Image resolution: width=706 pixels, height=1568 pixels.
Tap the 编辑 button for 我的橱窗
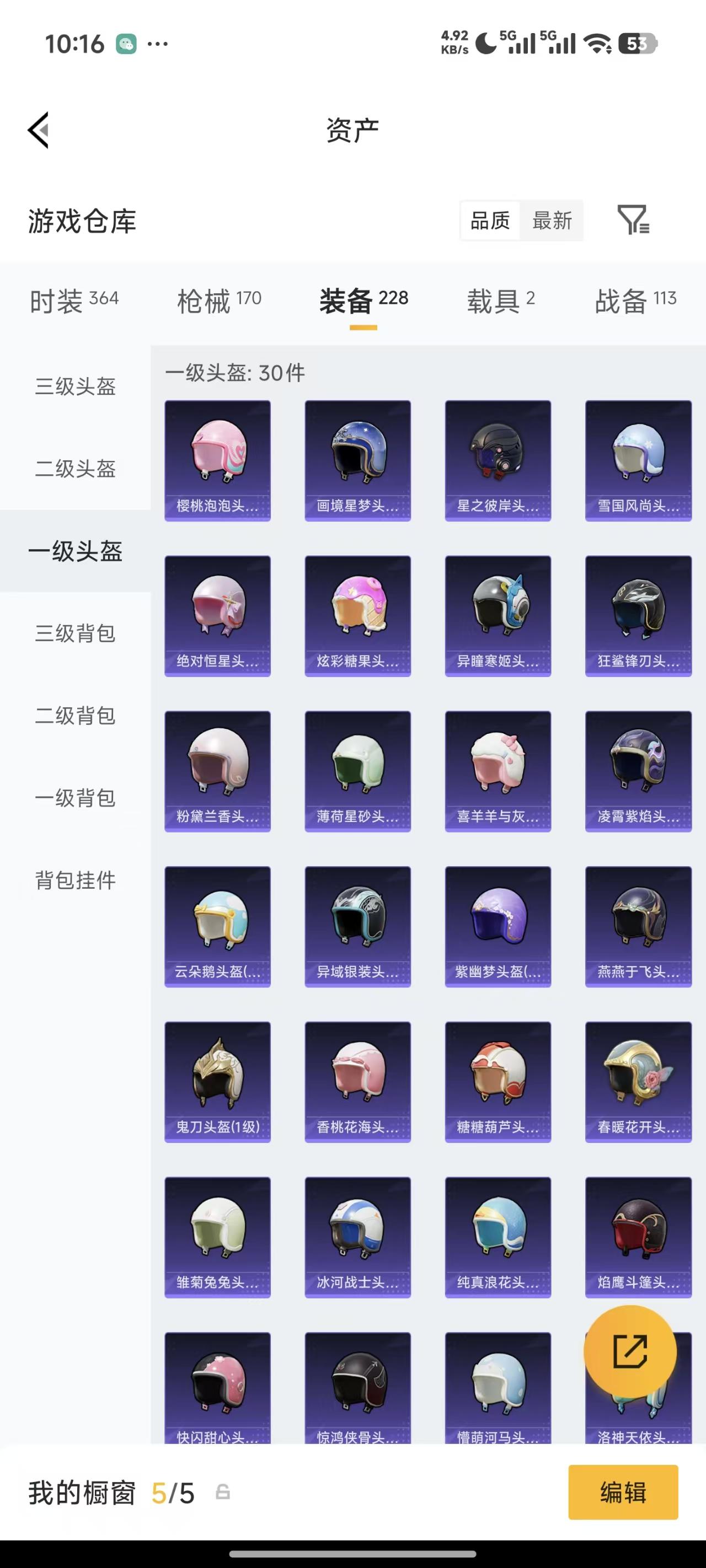pos(623,1492)
